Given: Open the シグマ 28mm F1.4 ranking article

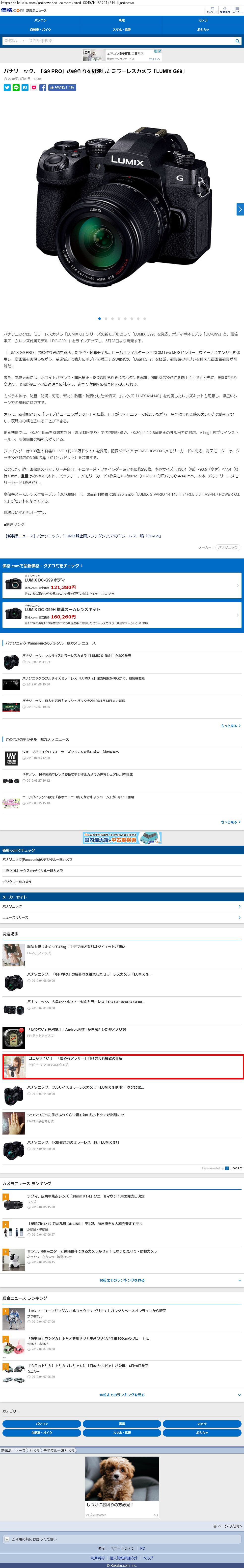Looking at the screenshot, I should click(85, 1196).
